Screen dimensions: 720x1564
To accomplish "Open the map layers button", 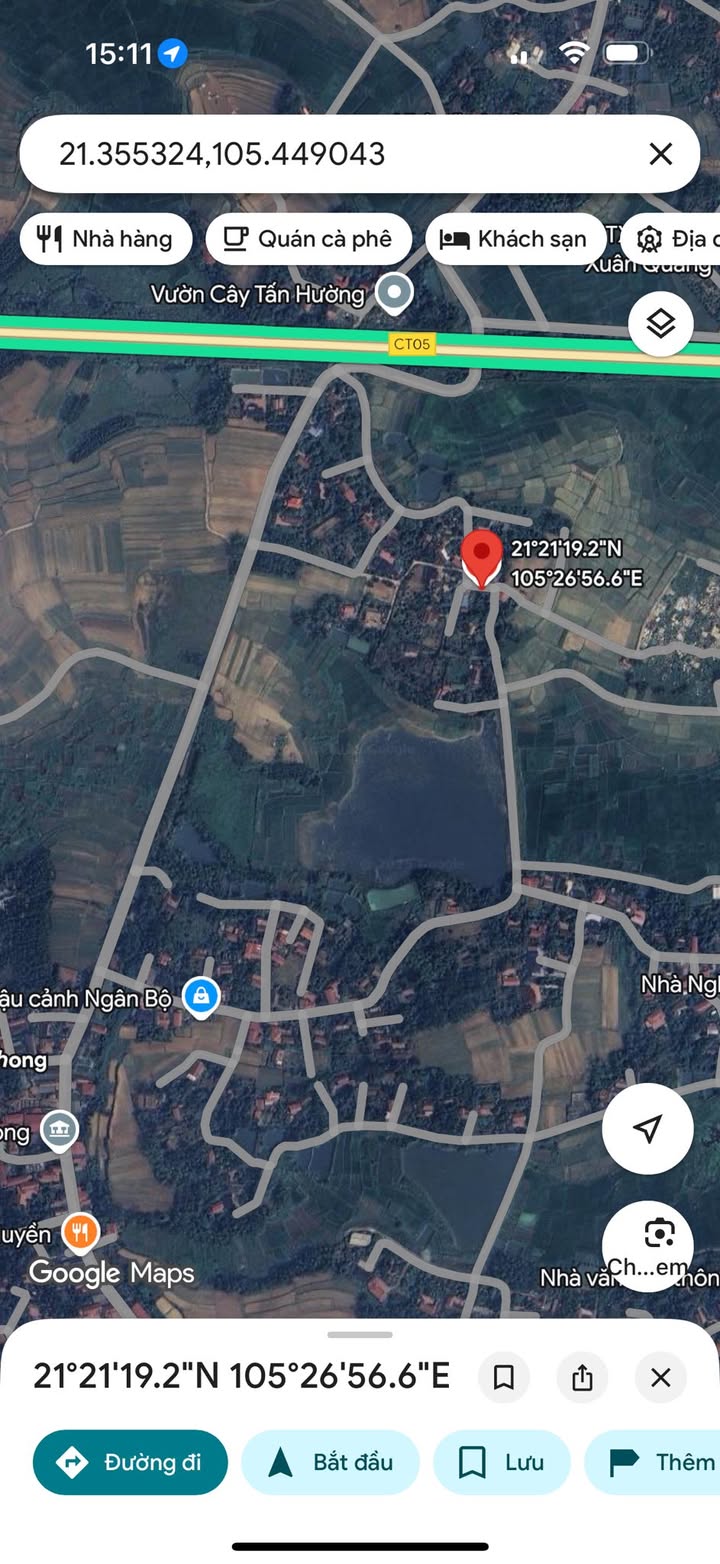I will (x=661, y=324).
